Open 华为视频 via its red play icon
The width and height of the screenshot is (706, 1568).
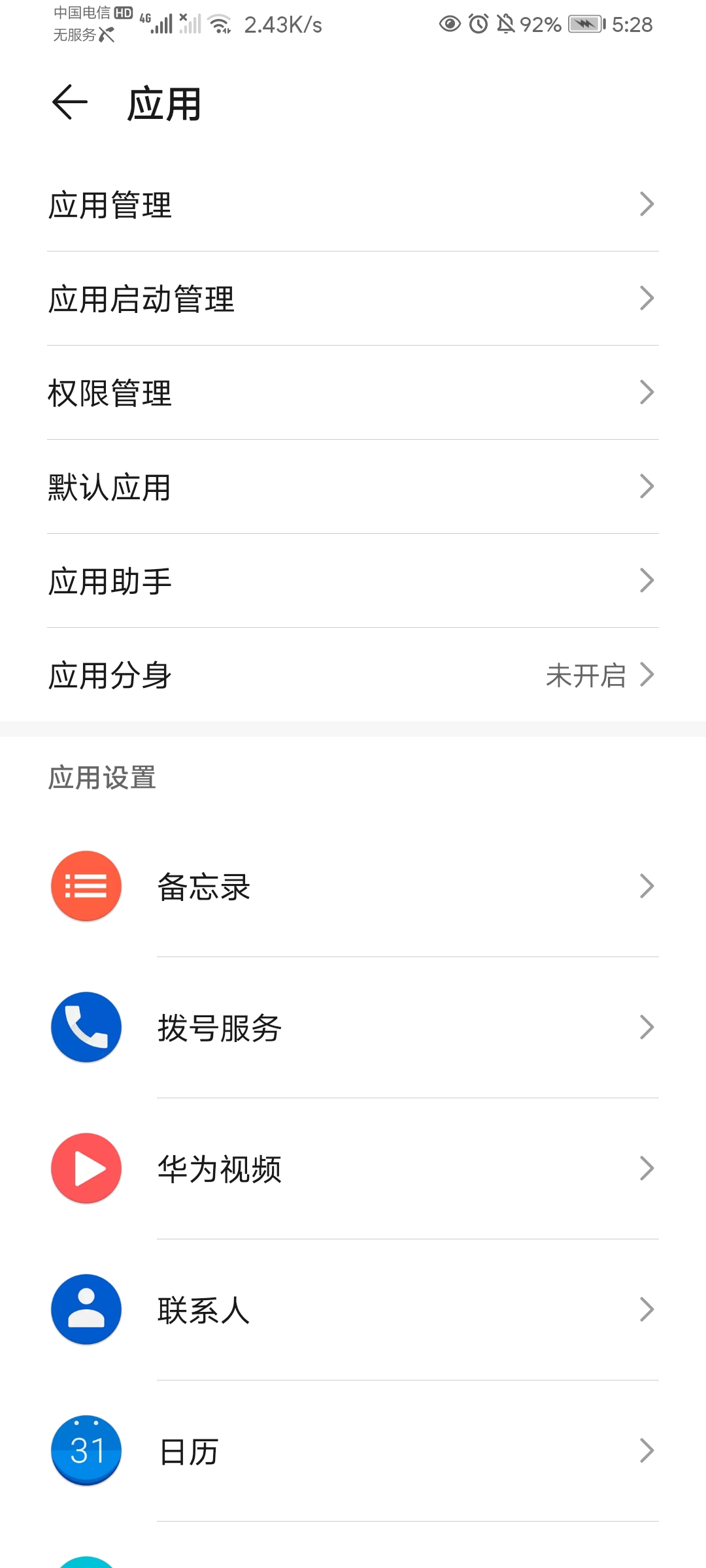[86, 1169]
